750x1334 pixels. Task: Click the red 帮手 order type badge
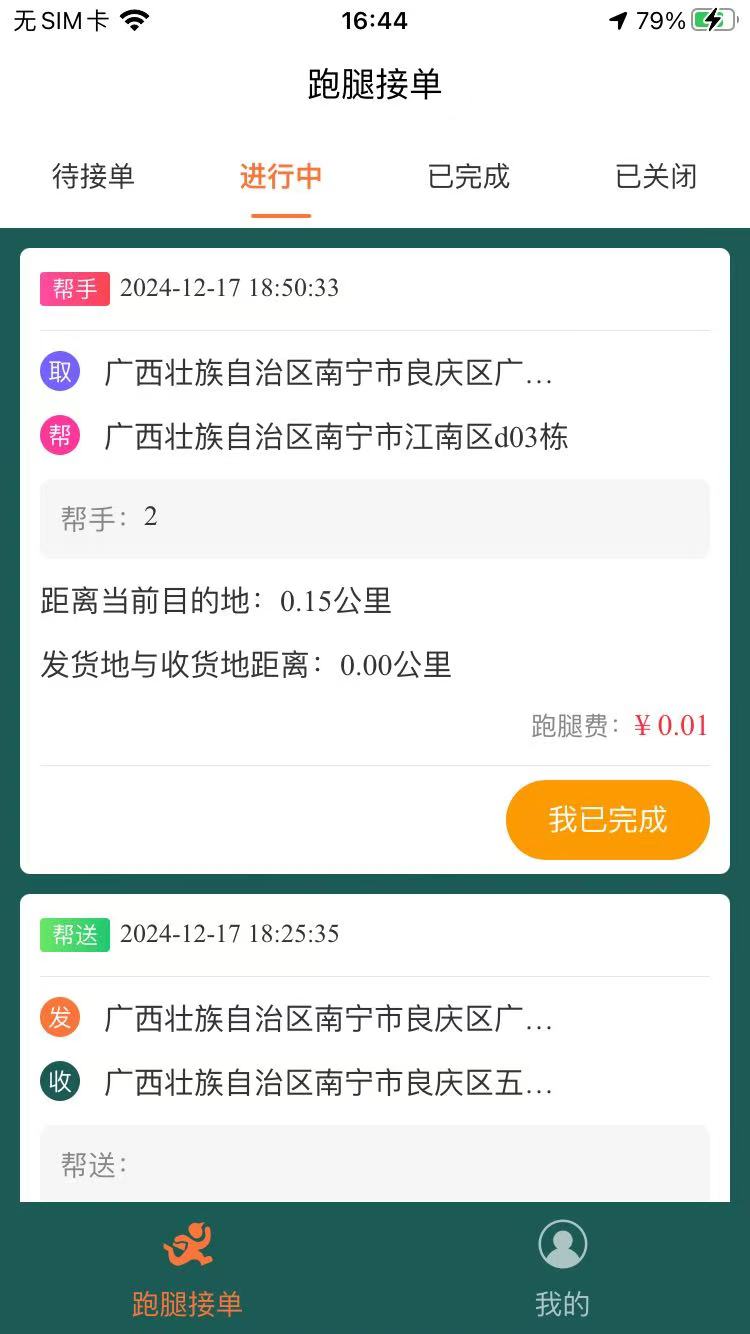[74, 289]
